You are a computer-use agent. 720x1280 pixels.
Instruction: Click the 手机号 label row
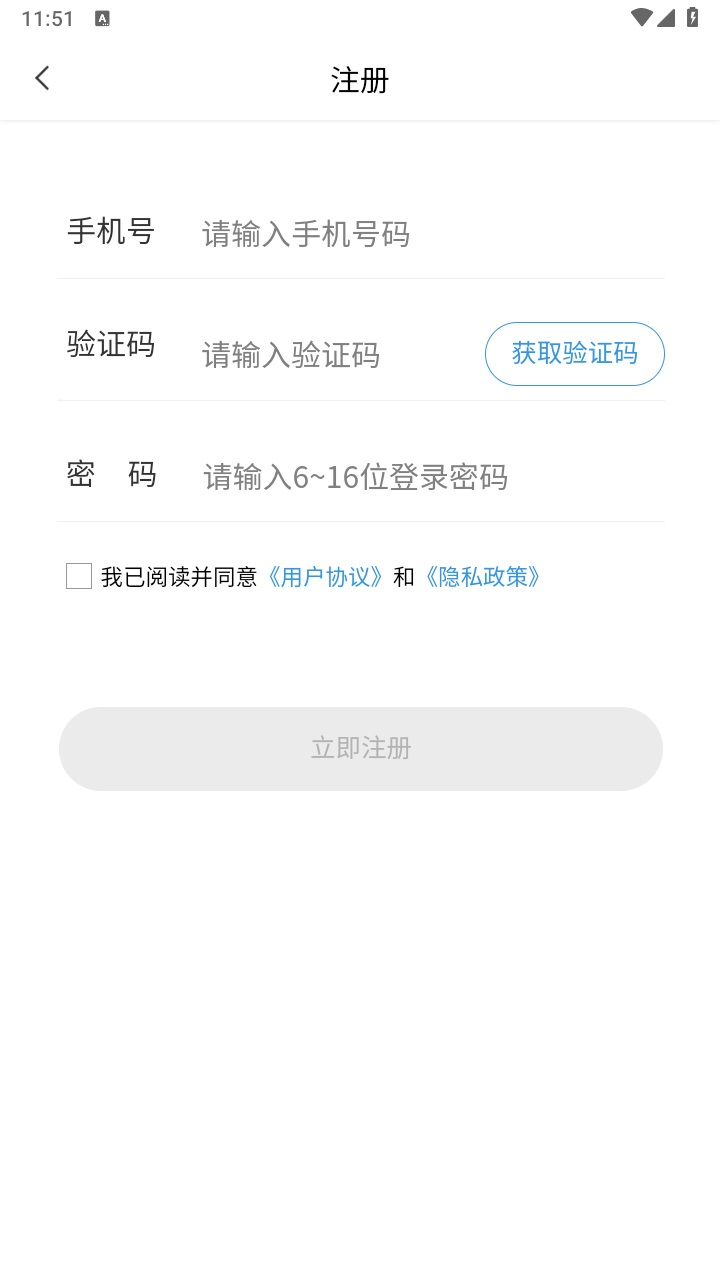coord(110,233)
